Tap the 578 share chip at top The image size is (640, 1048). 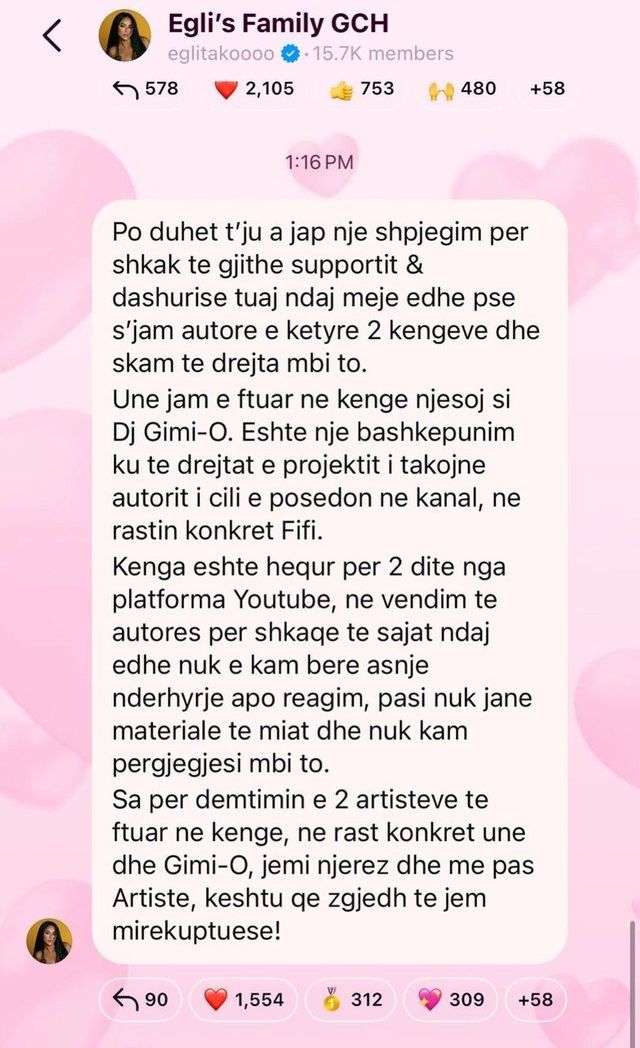[x=146, y=88]
